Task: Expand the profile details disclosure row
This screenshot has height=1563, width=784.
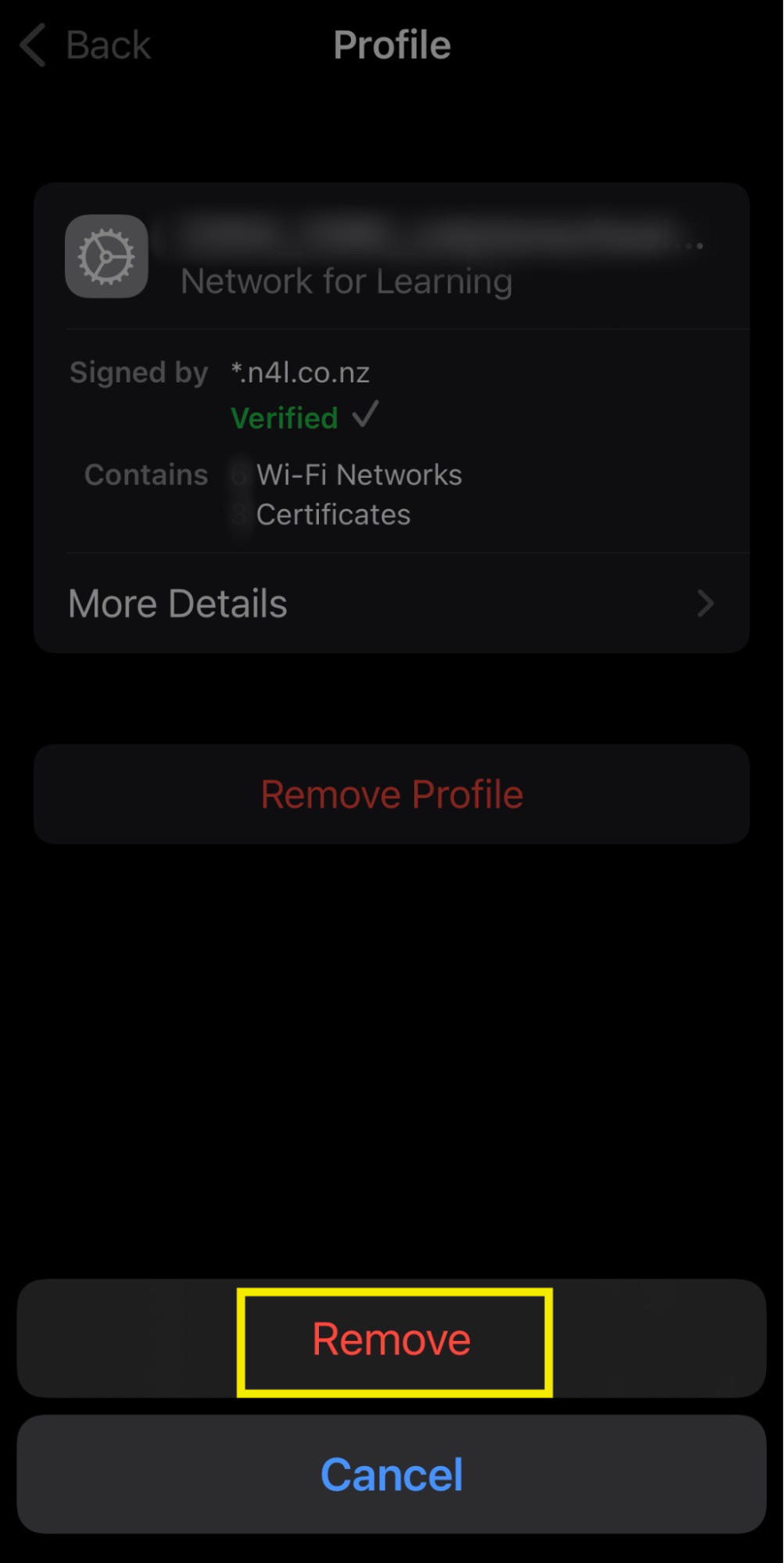Action: (x=391, y=603)
